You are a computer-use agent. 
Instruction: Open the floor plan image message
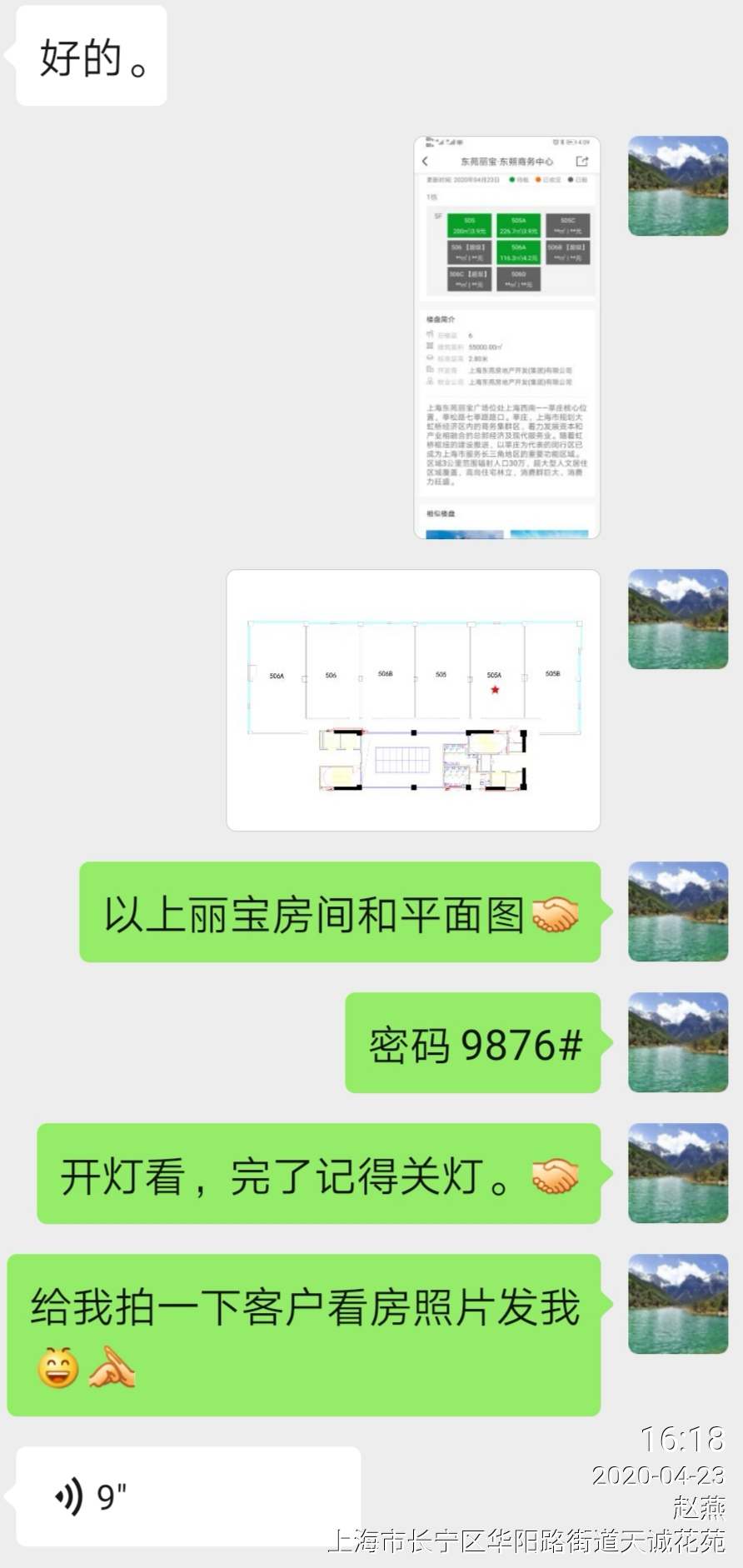tap(413, 700)
